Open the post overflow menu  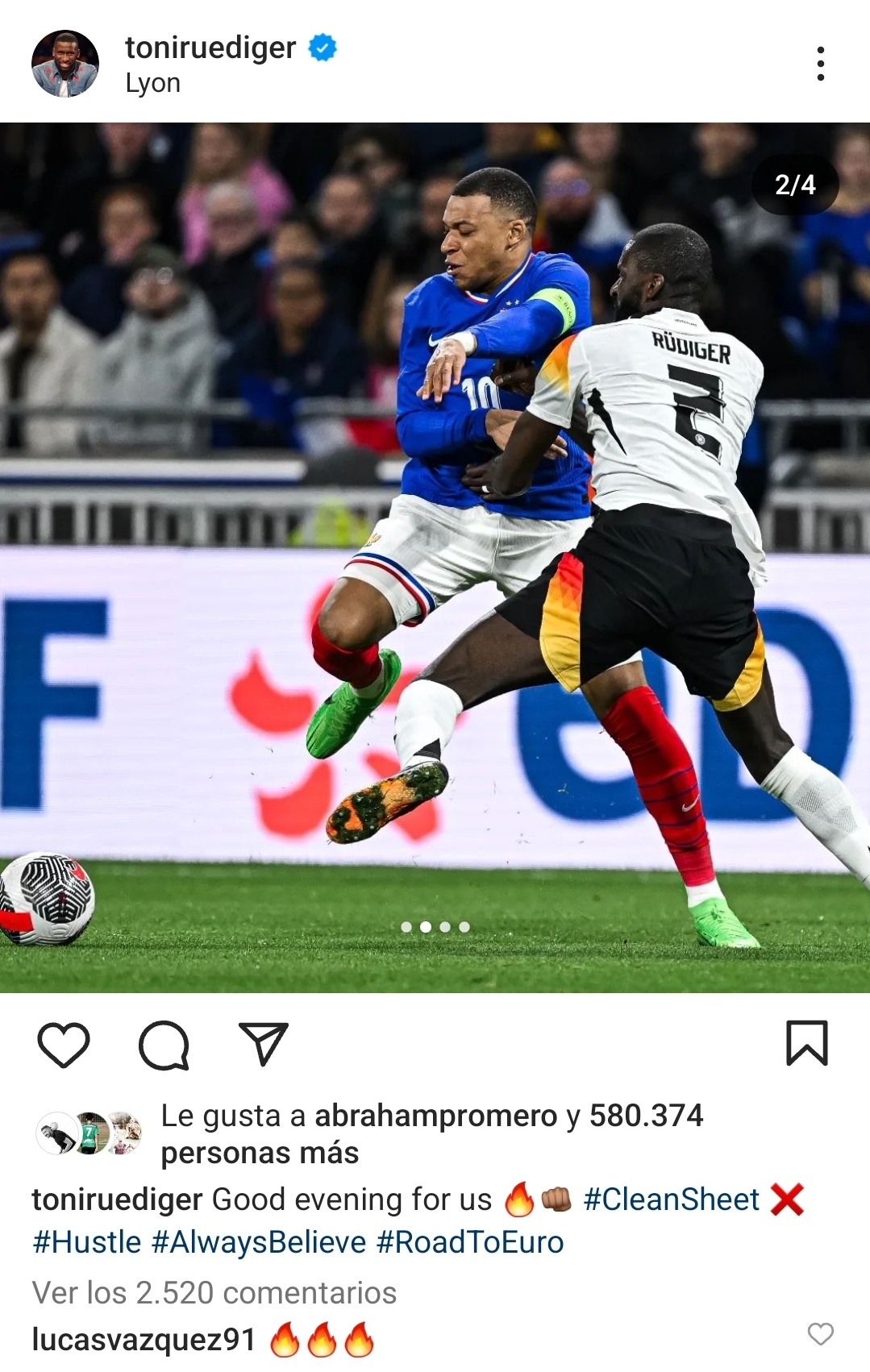point(820,64)
